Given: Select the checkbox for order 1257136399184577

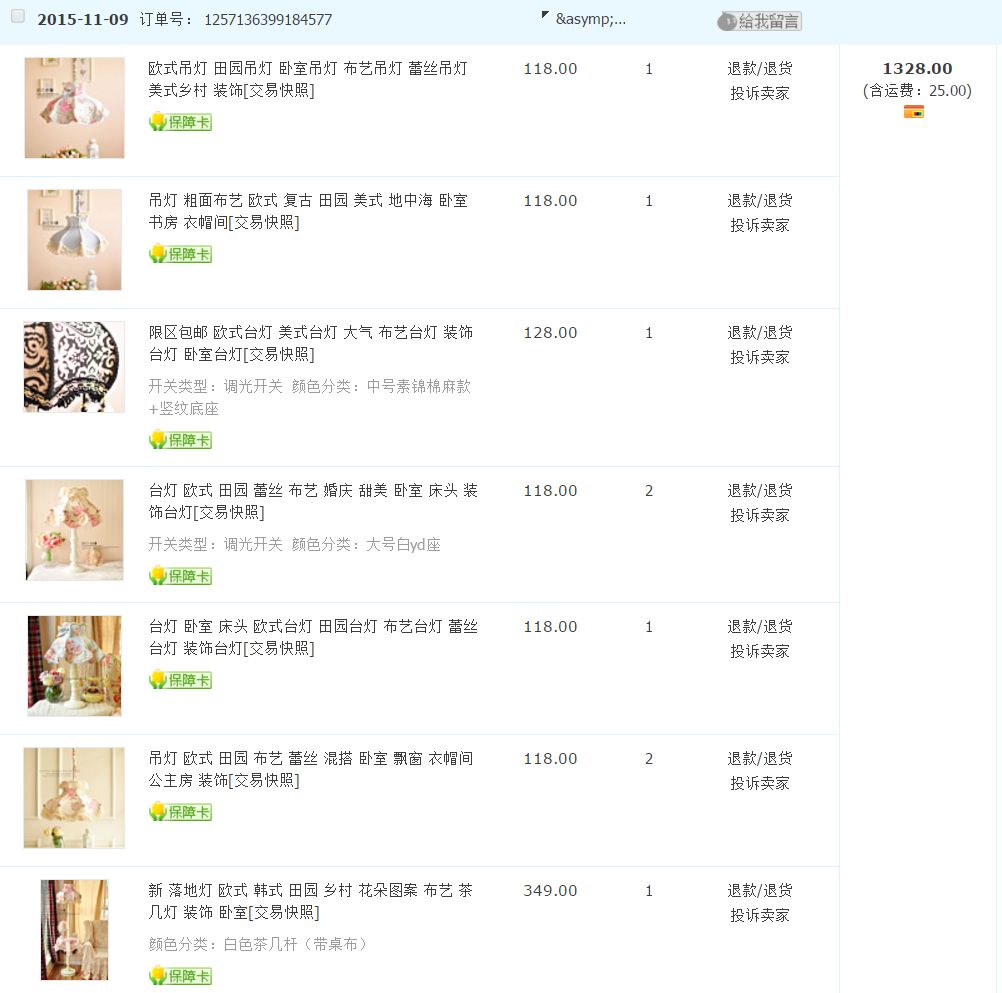Looking at the screenshot, I should [x=18, y=17].
